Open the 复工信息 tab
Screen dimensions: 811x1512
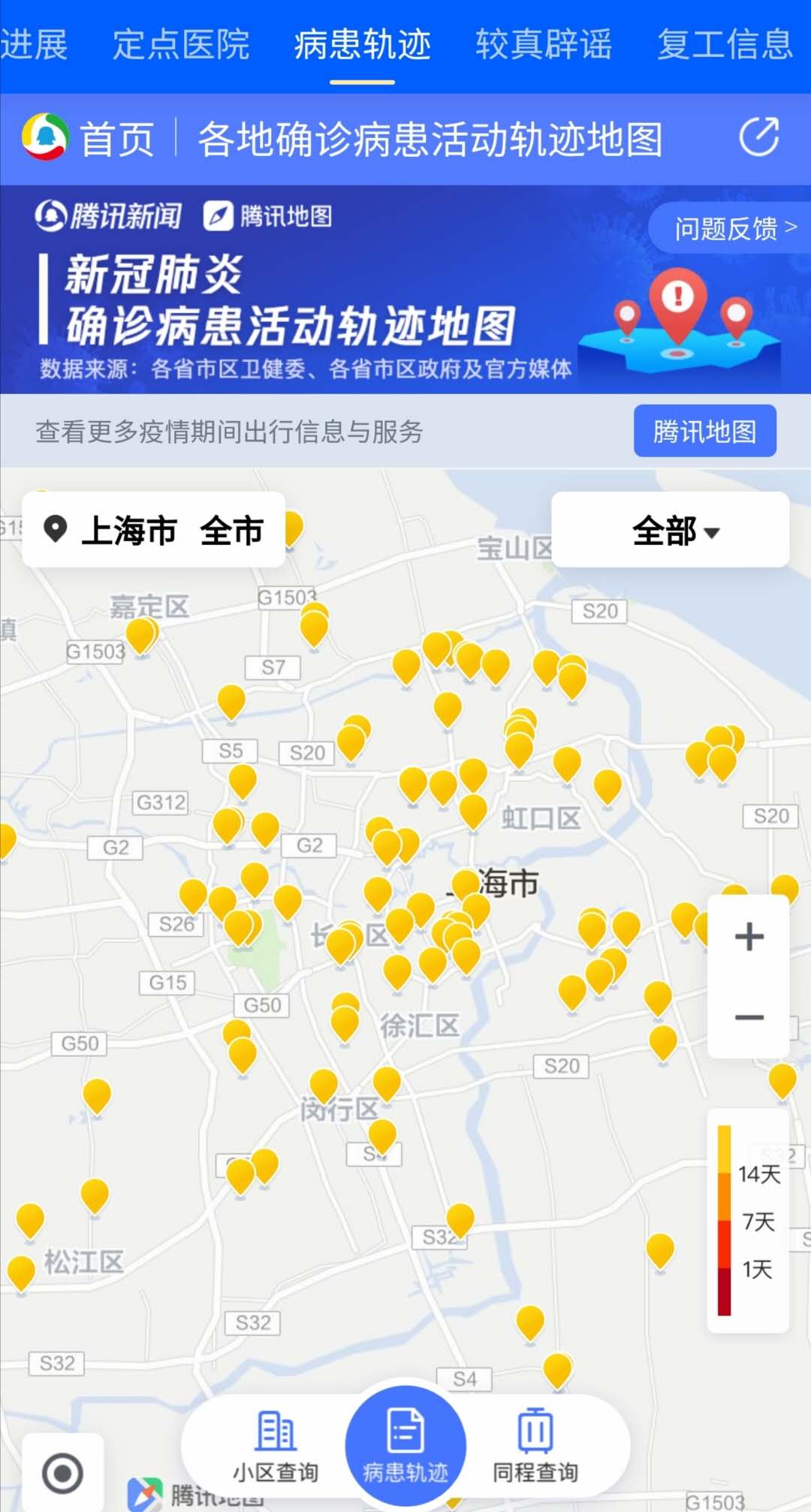[724, 45]
